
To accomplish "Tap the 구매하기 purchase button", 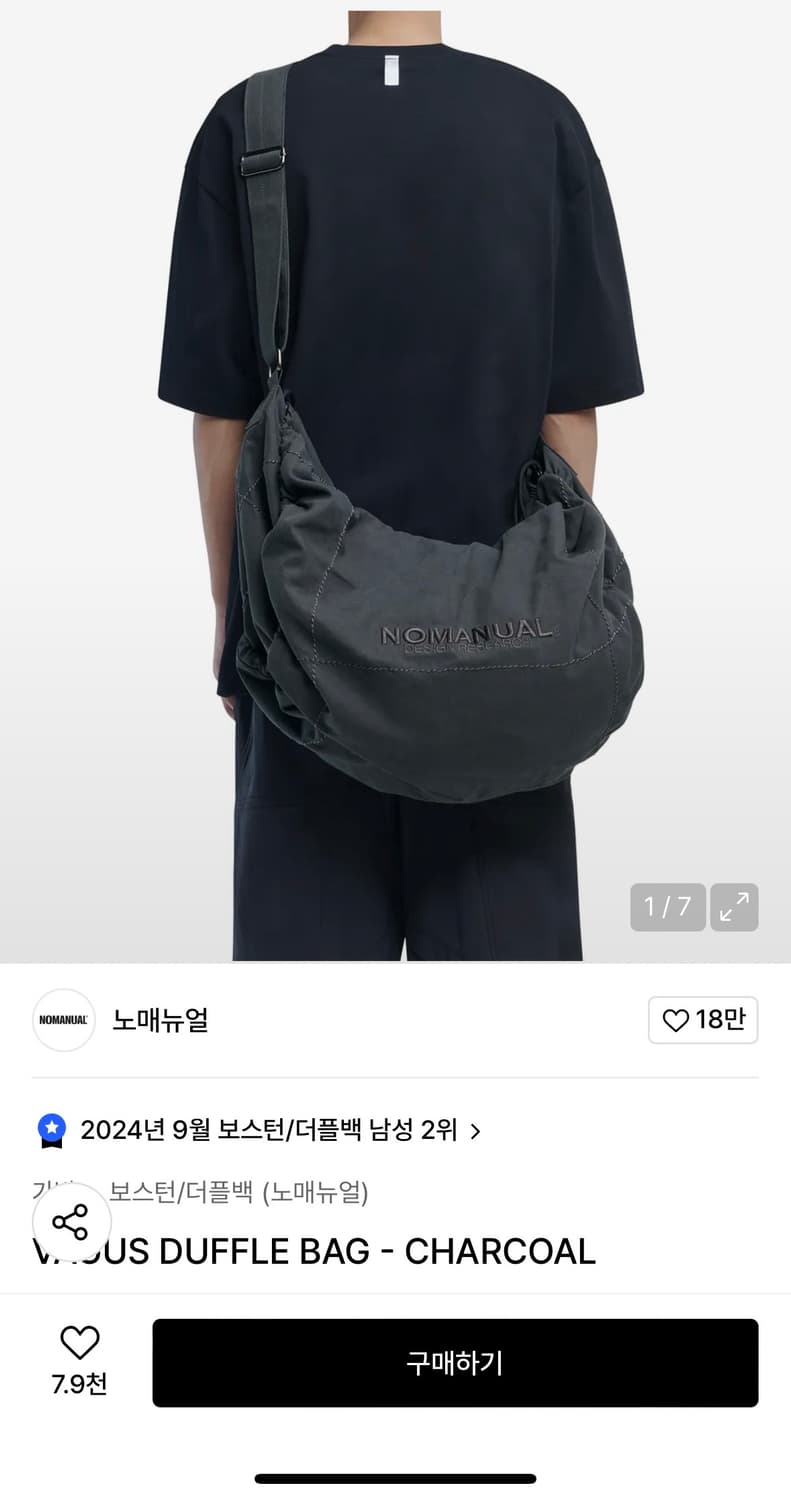I will point(456,1362).
